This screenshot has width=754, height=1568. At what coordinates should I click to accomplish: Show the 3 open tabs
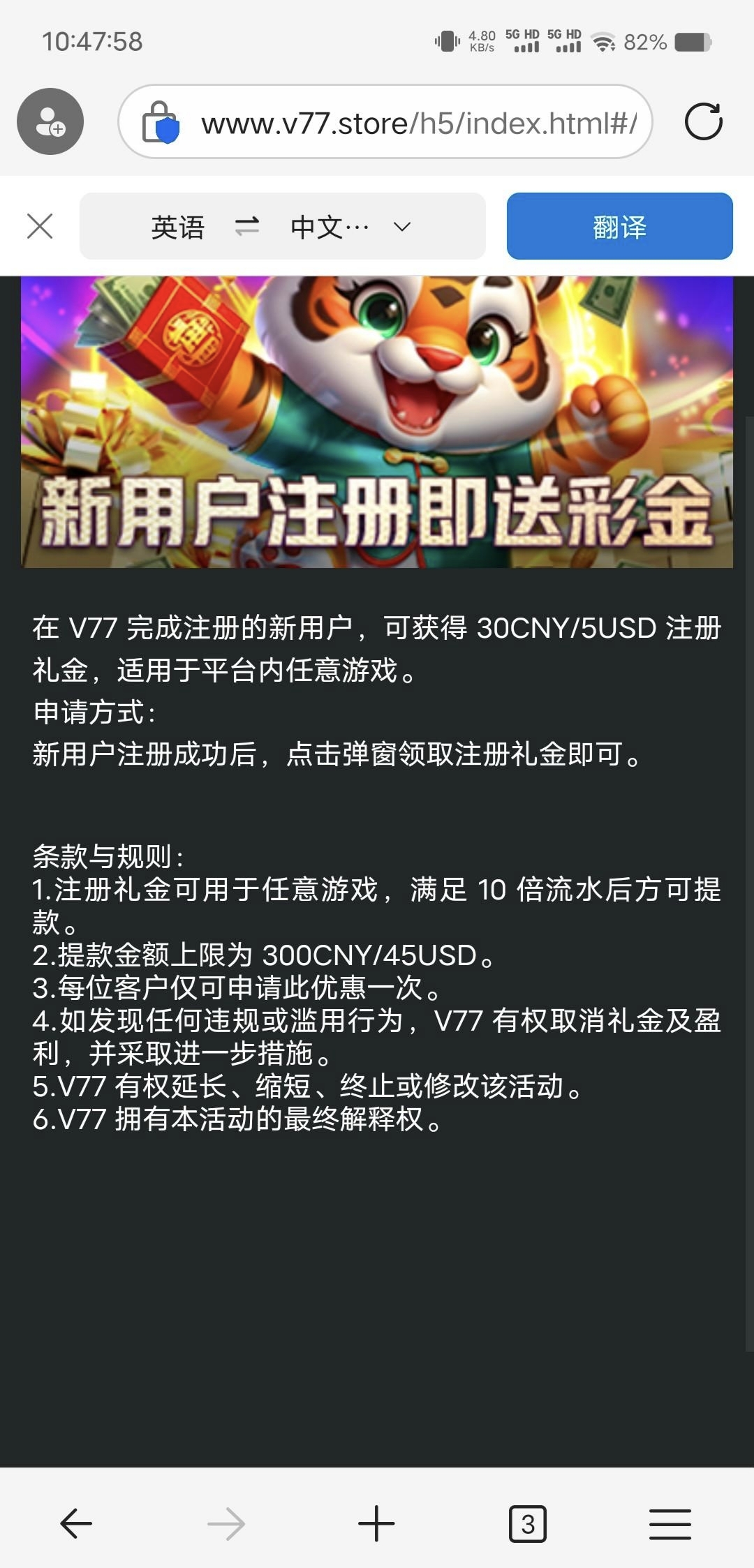click(528, 1523)
